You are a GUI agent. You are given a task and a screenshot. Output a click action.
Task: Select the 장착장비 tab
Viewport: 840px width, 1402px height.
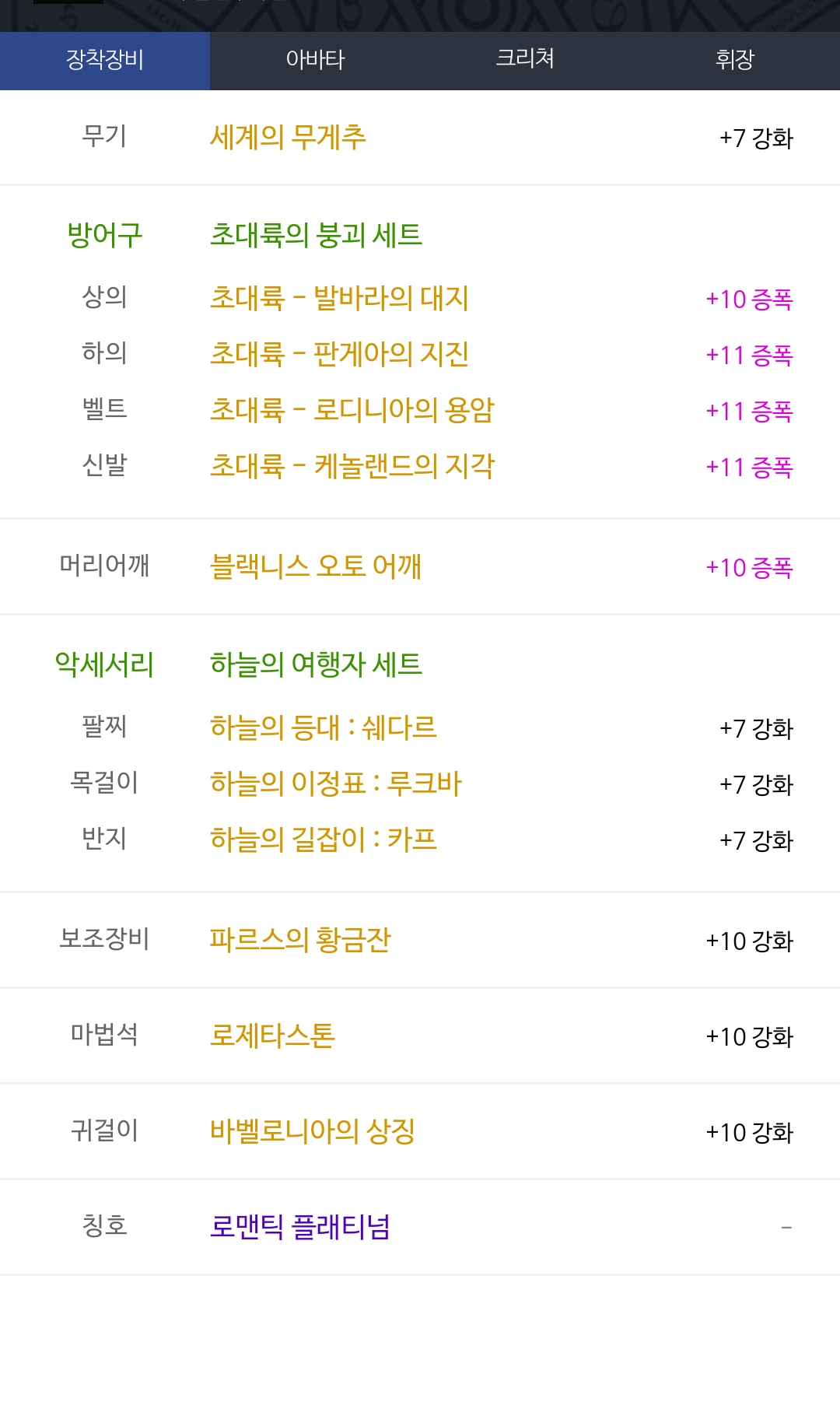105,60
